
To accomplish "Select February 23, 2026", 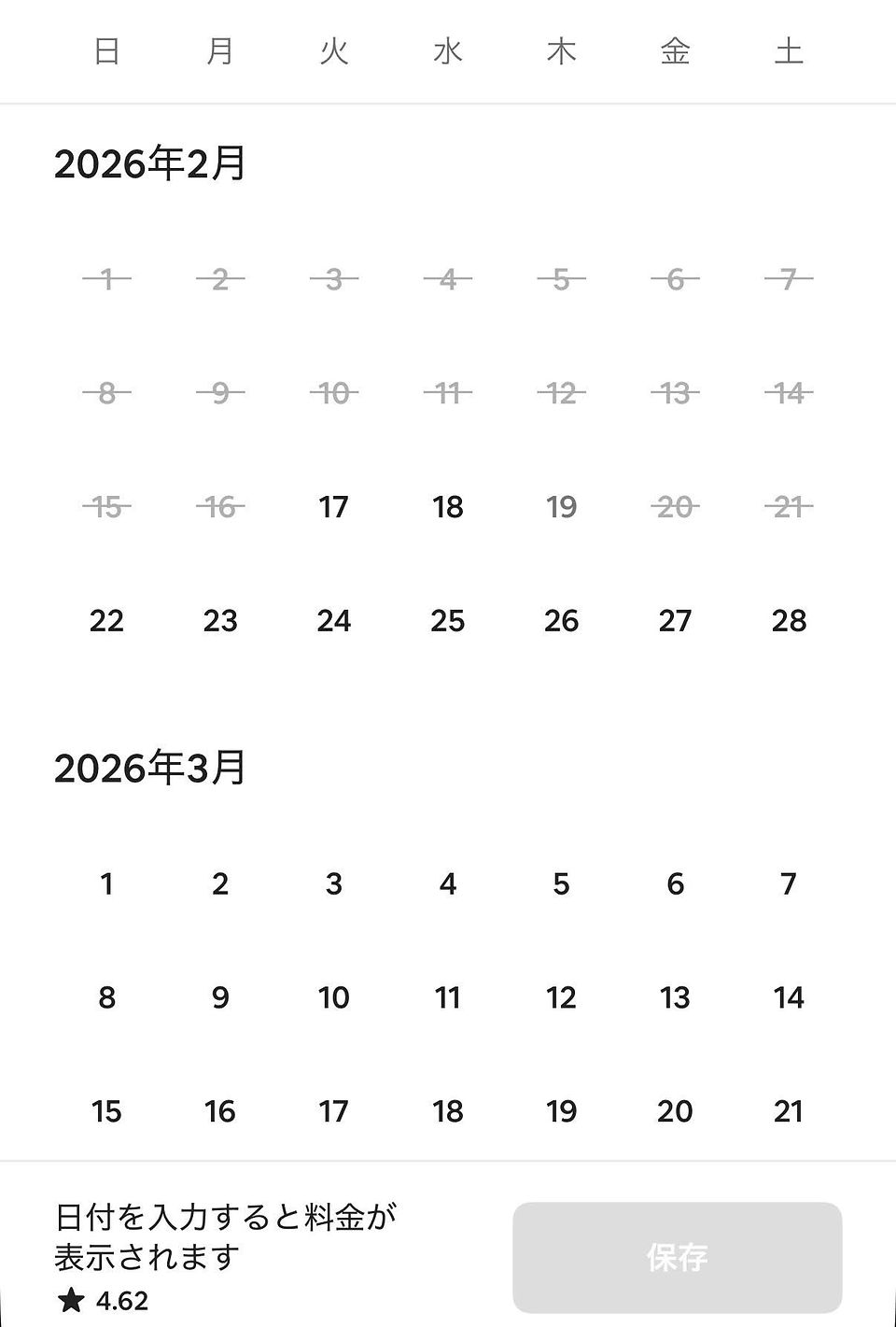I will [220, 621].
